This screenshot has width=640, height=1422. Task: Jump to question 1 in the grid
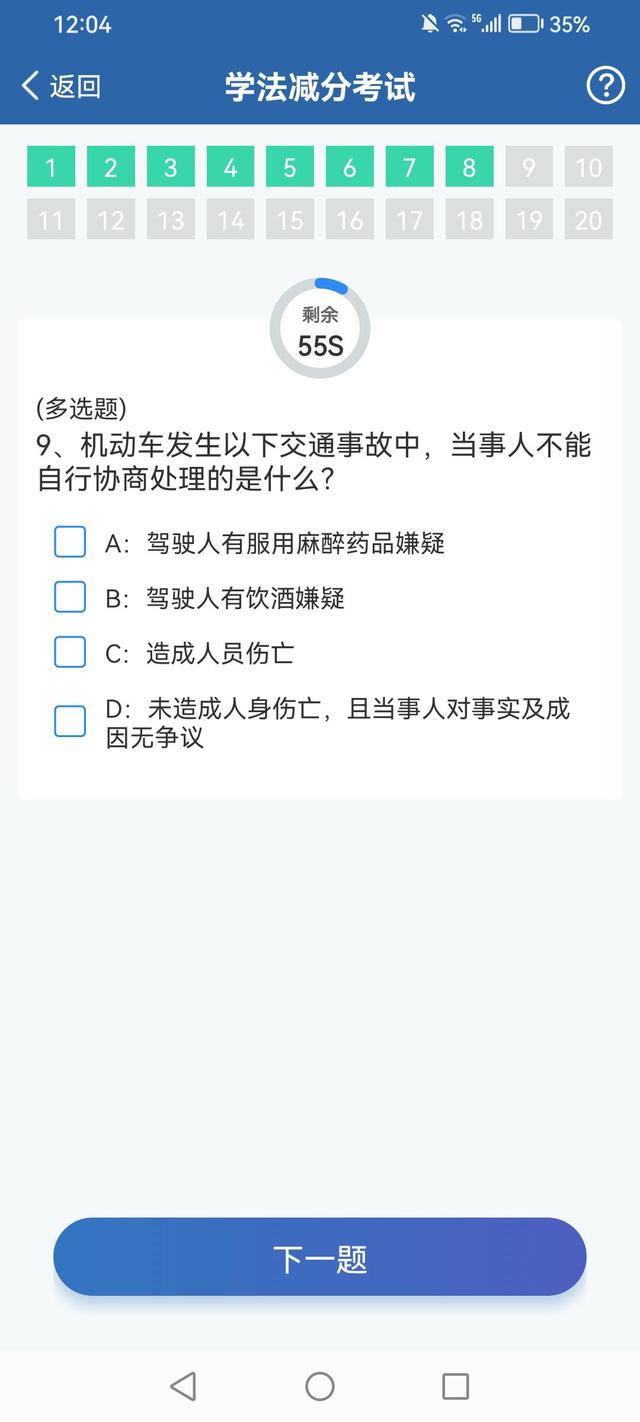pos(51,167)
